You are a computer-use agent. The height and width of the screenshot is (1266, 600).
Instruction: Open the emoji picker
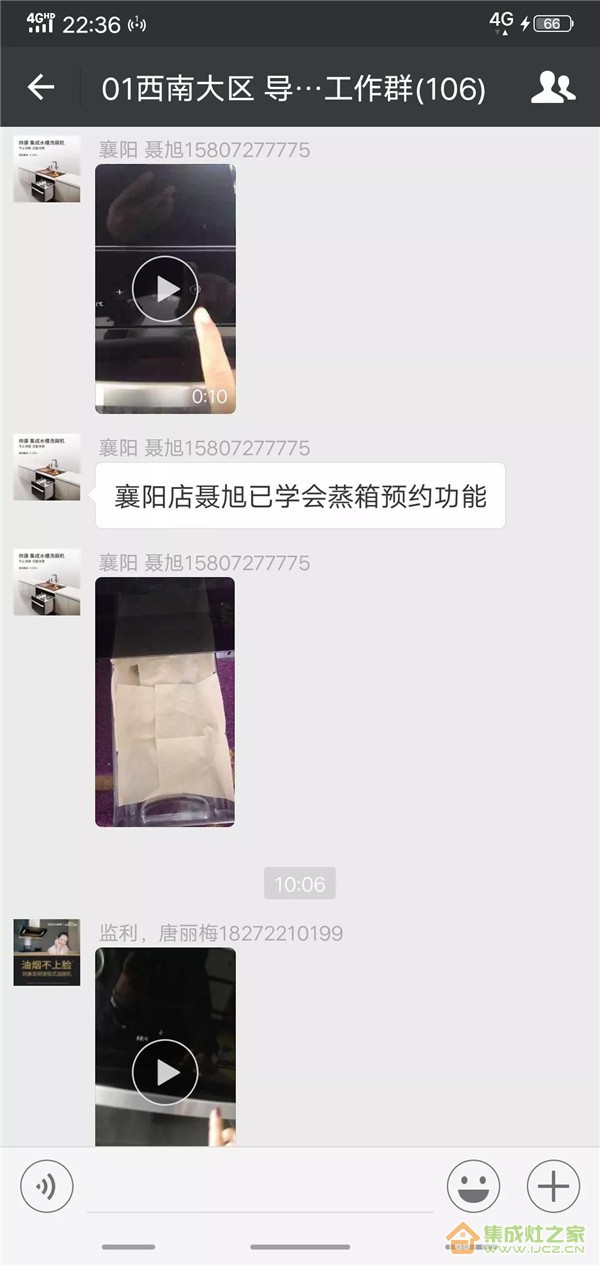tap(473, 1187)
